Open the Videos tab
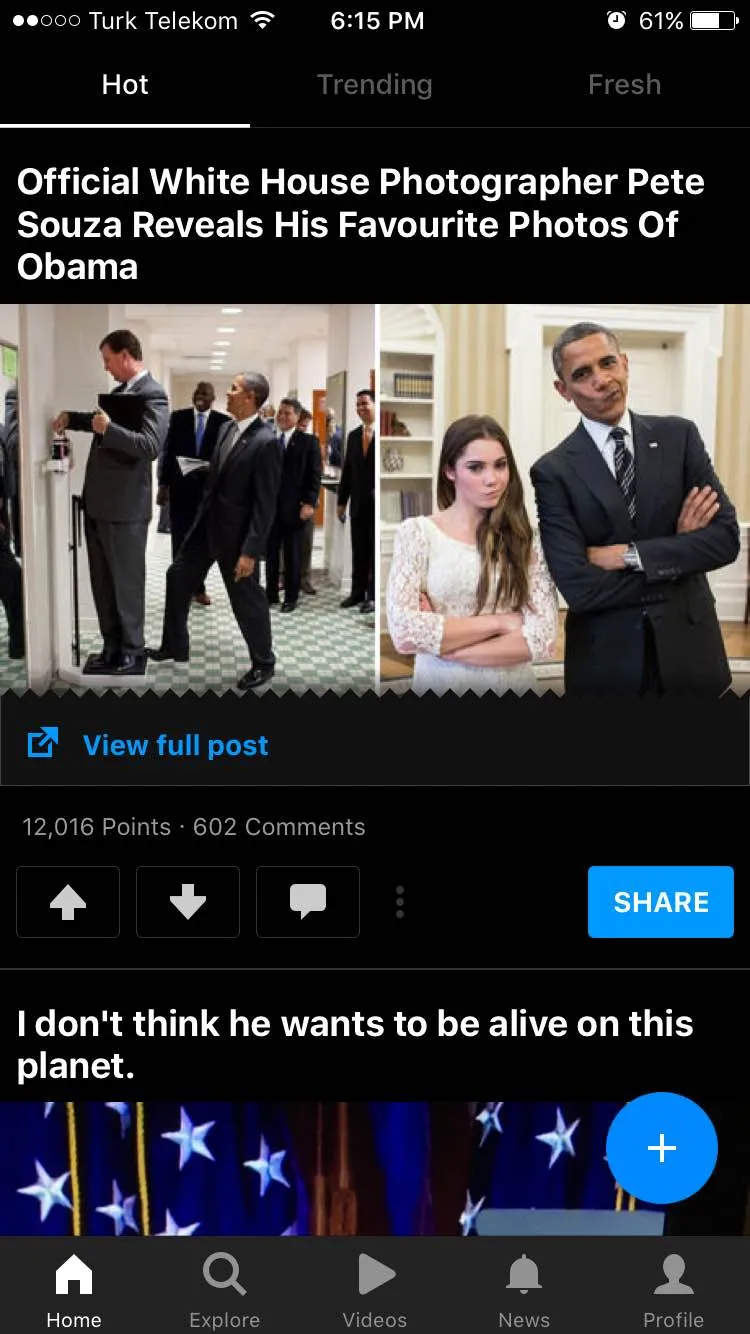The image size is (750, 1334). coord(375,1290)
